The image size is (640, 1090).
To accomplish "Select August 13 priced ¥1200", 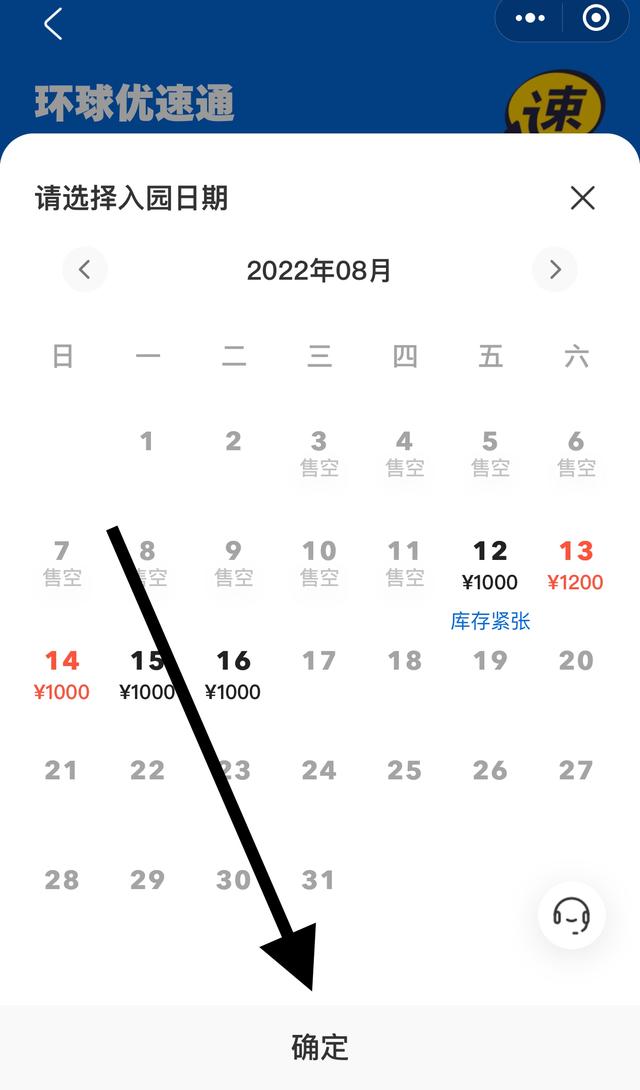I will click(x=575, y=566).
